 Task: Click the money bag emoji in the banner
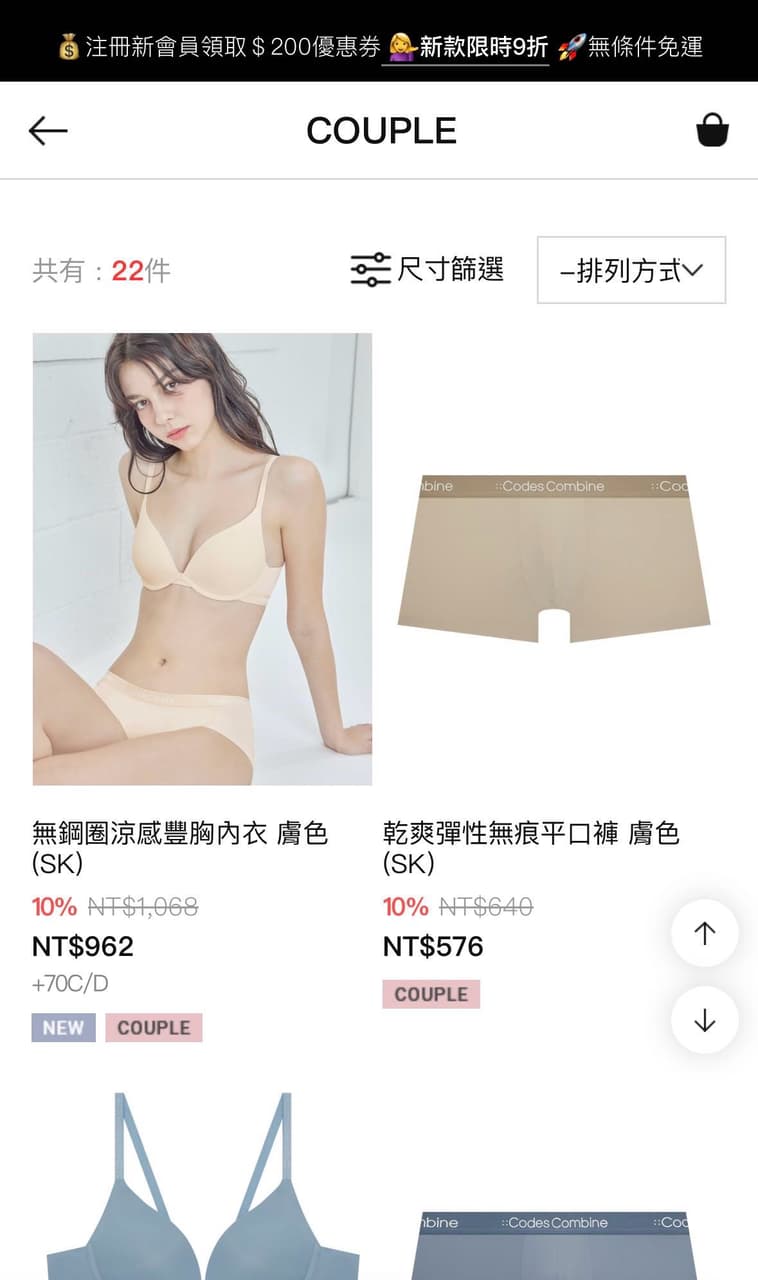point(66,46)
